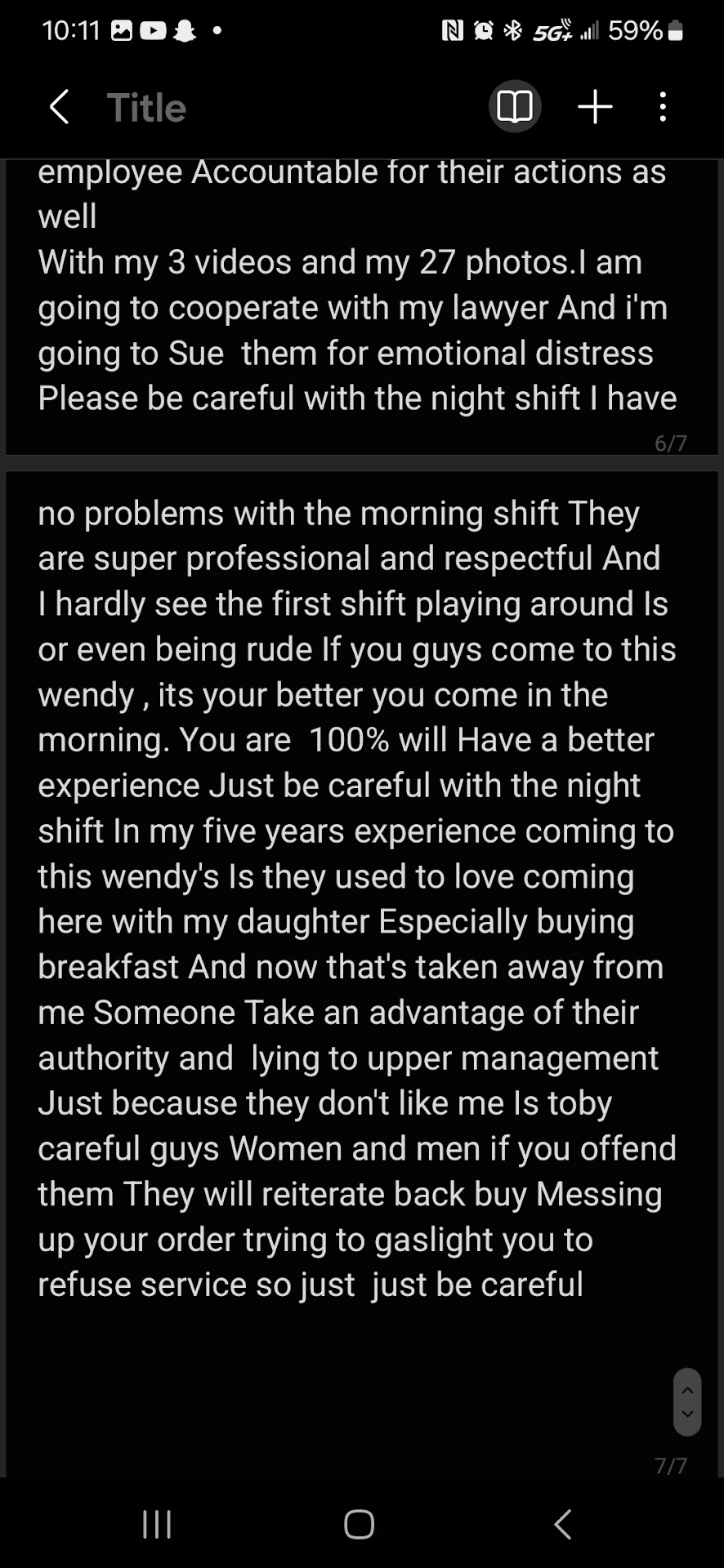Image resolution: width=724 pixels, height=1568 pixels.
Task: Switch to reading mode
Action: [x=515, y=107]
